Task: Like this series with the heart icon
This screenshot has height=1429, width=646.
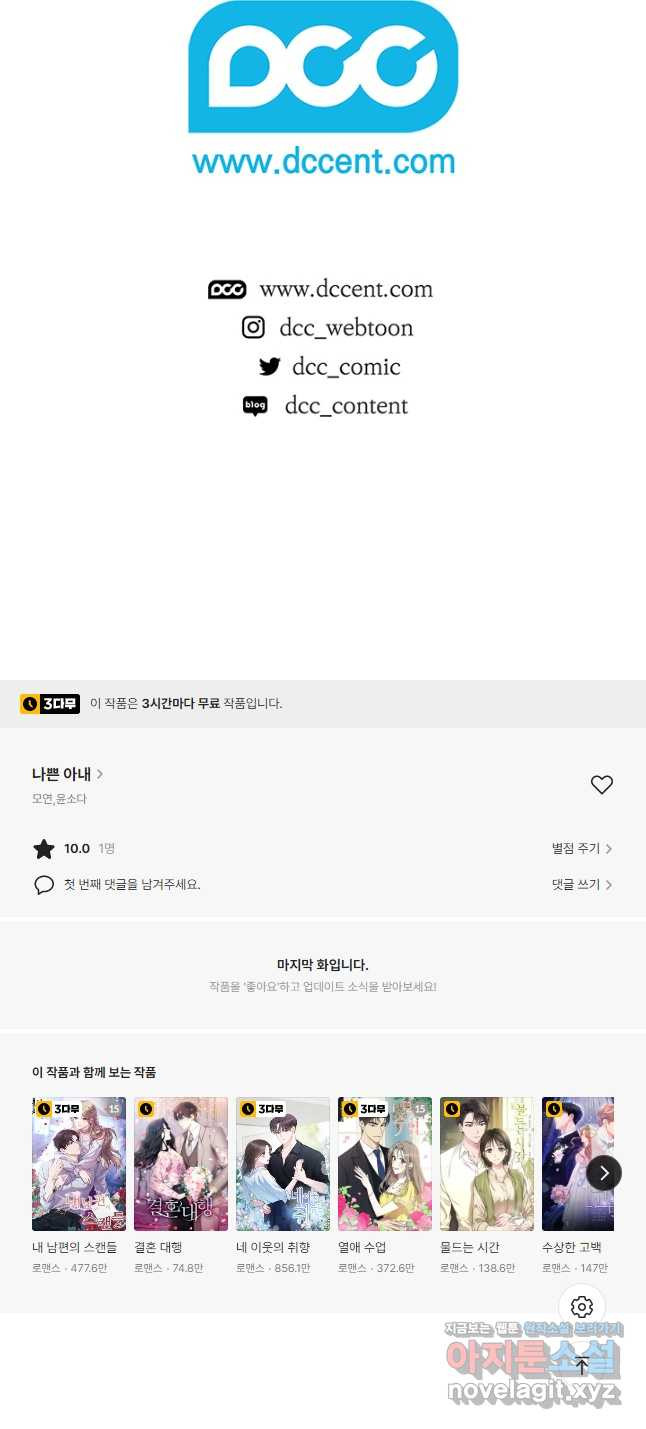Action: pos(601,785)
